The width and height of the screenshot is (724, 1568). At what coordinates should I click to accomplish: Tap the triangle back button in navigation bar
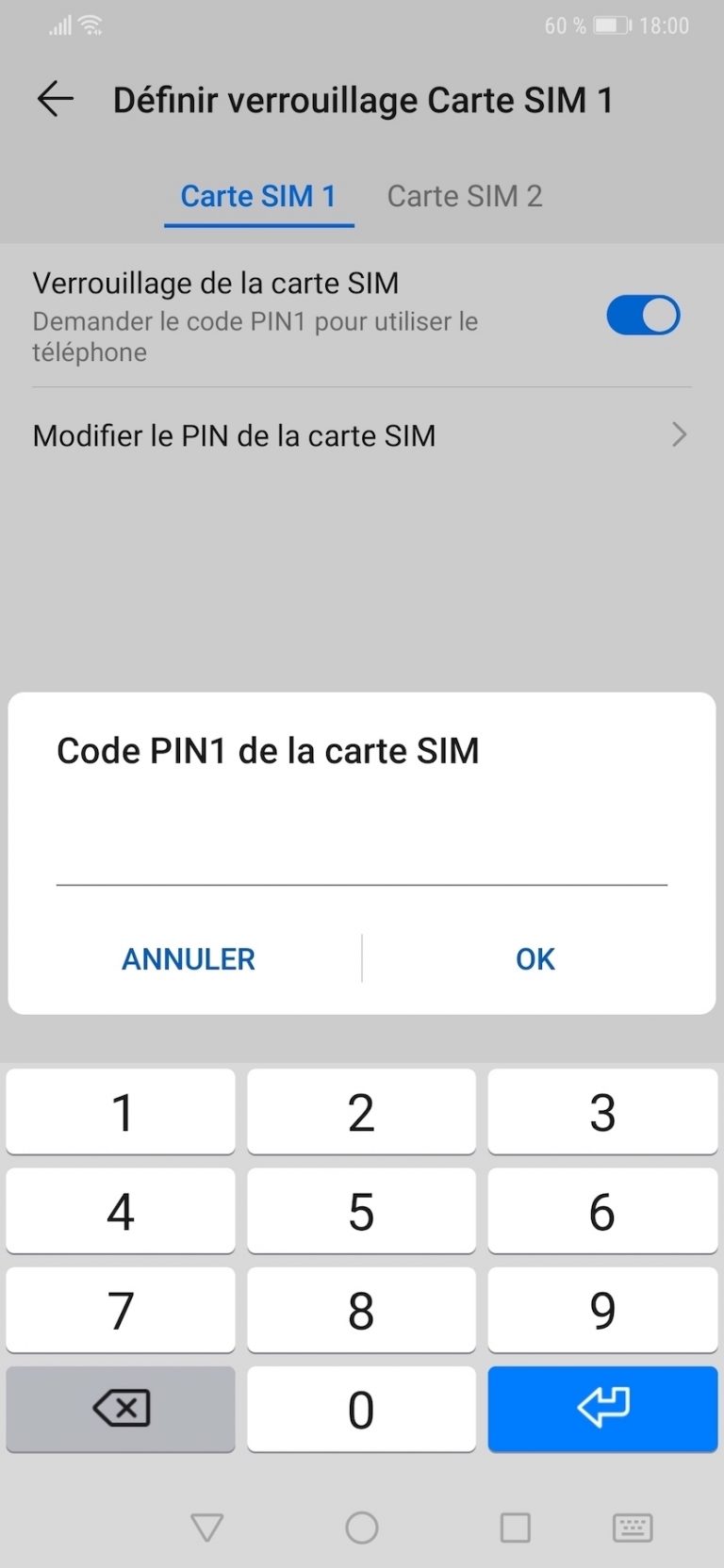207,1527
